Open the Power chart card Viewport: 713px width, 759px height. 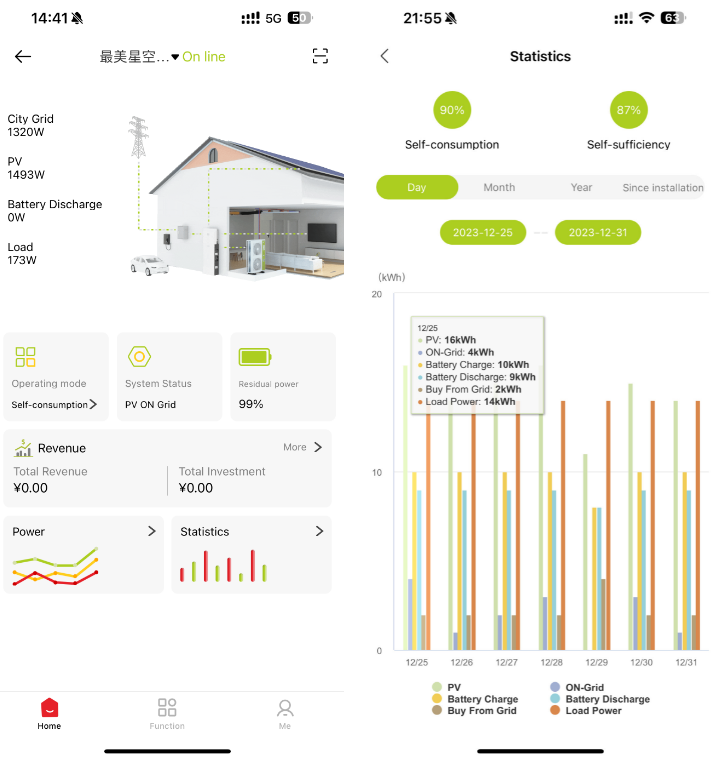click(84, 555)
